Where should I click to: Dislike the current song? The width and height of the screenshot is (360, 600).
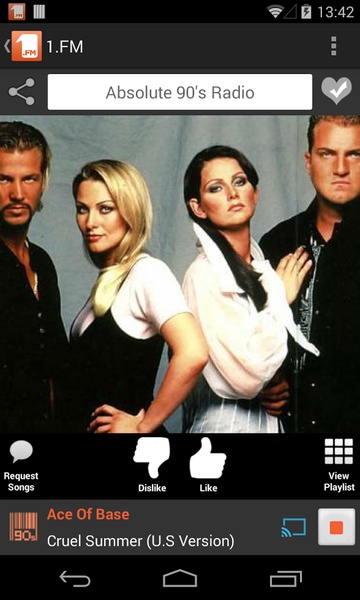tap(152, 465)
